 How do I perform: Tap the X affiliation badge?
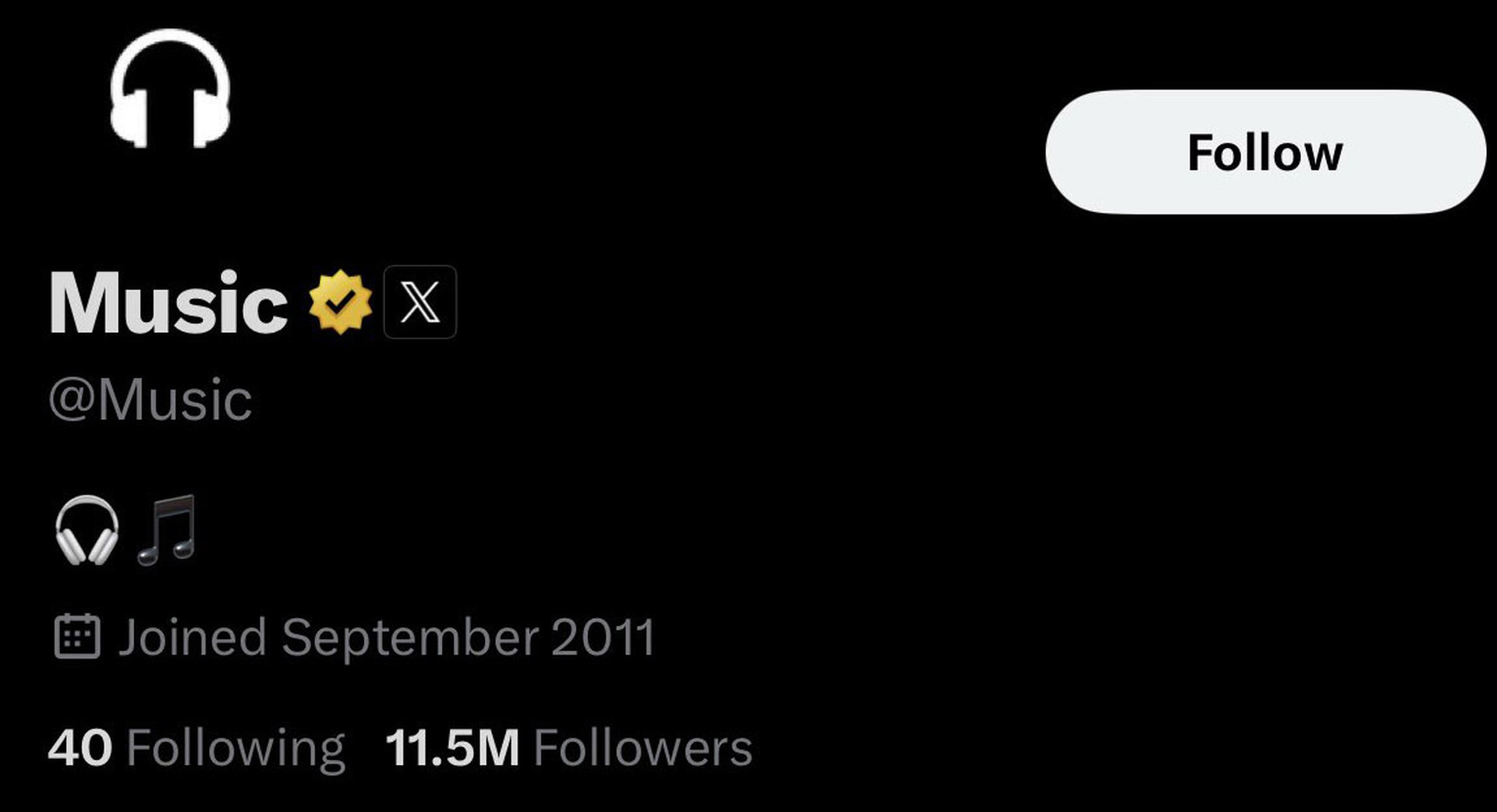419,302
